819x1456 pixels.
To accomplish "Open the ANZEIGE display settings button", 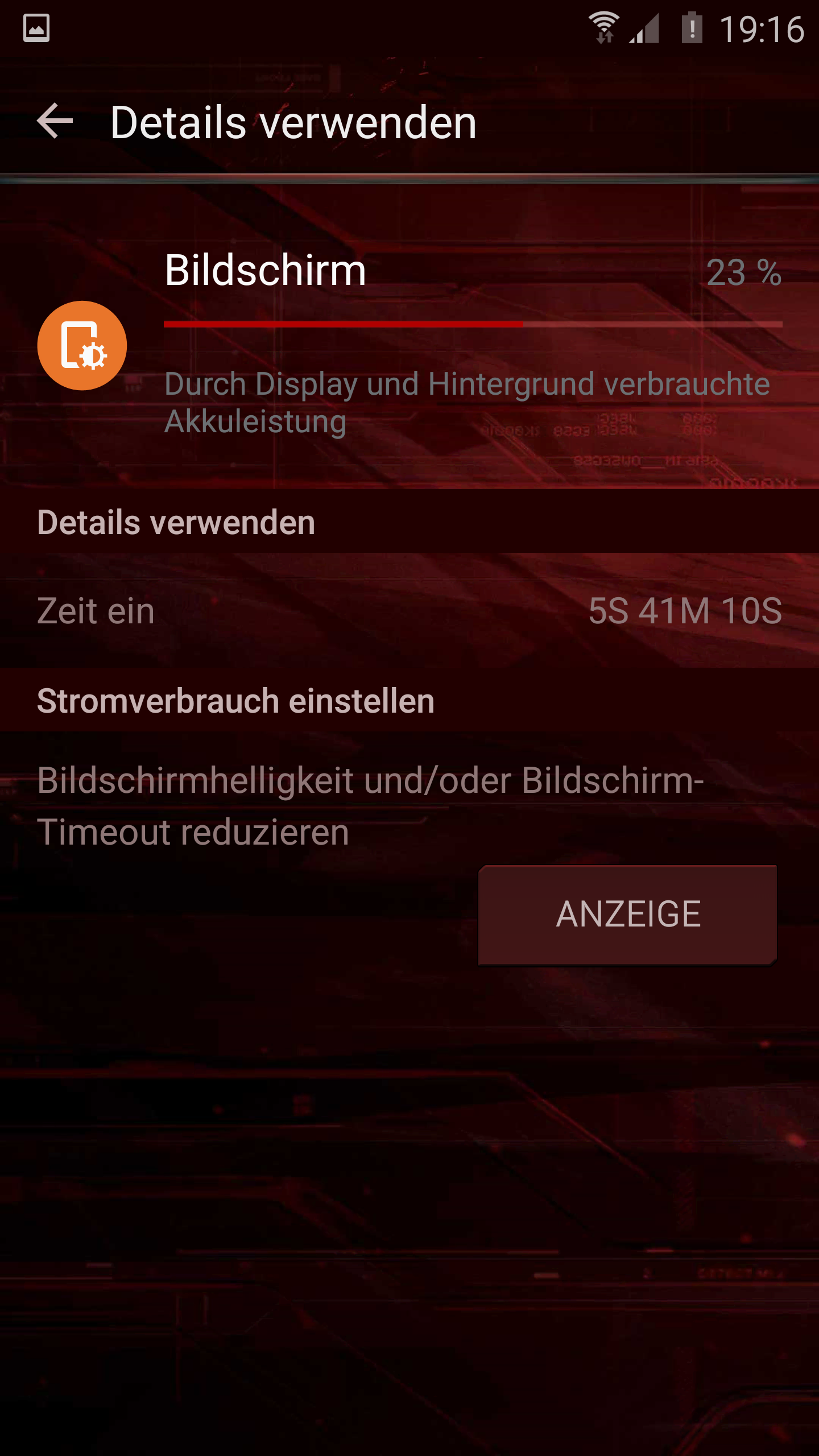I will 628,915.
